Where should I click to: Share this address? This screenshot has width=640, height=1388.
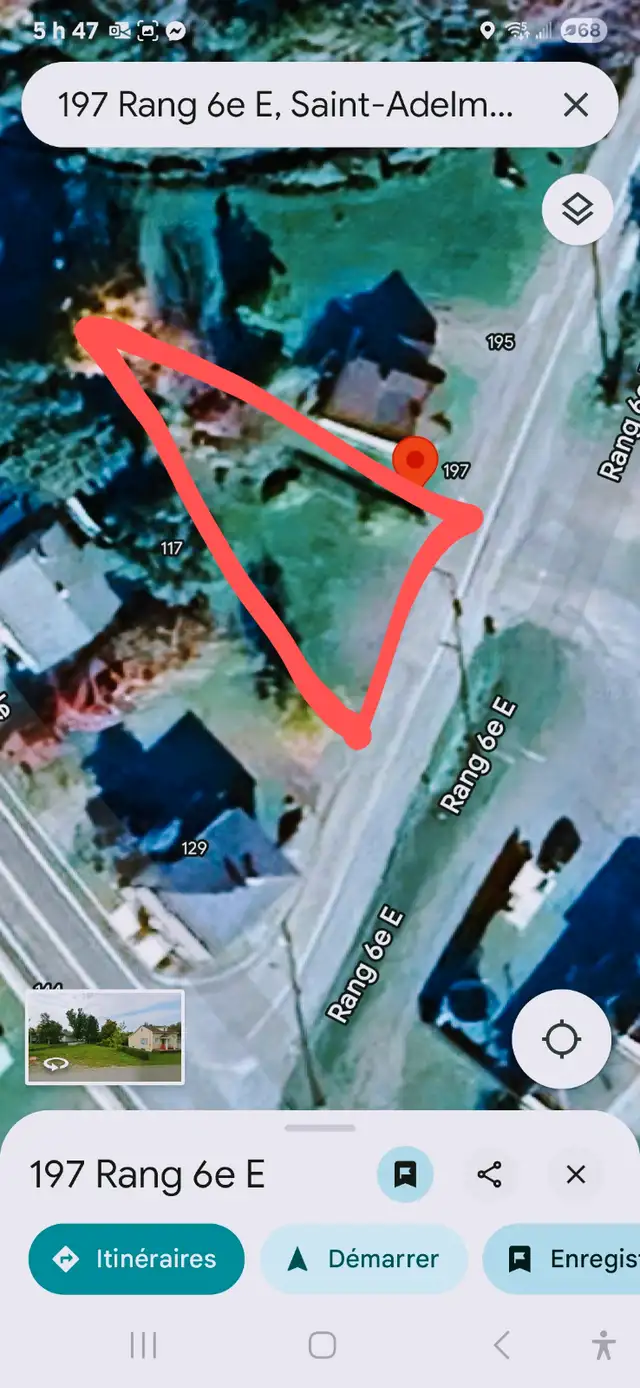pyautogui.click(x=489, y=1174)
